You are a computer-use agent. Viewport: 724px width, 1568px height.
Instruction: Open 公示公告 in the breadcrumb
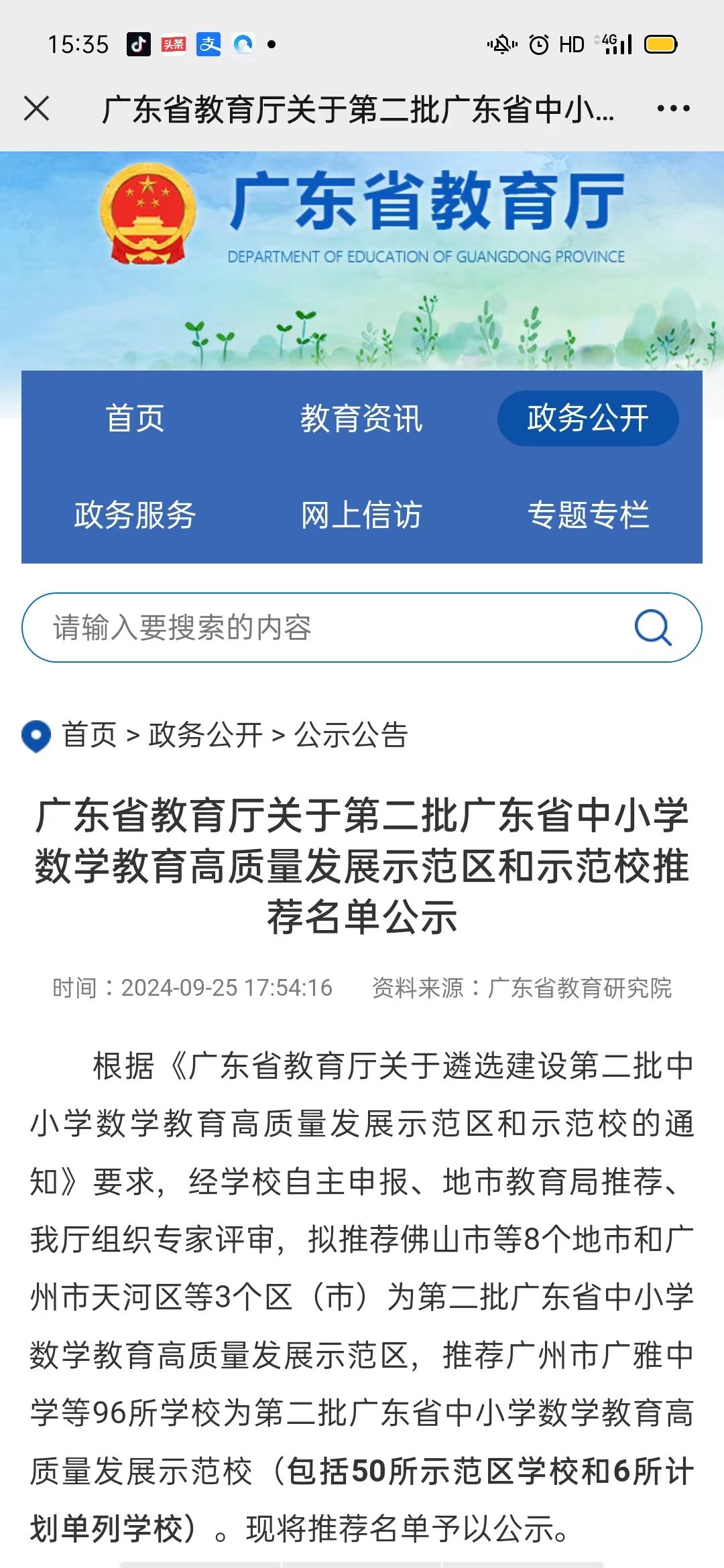click(351, 735)
